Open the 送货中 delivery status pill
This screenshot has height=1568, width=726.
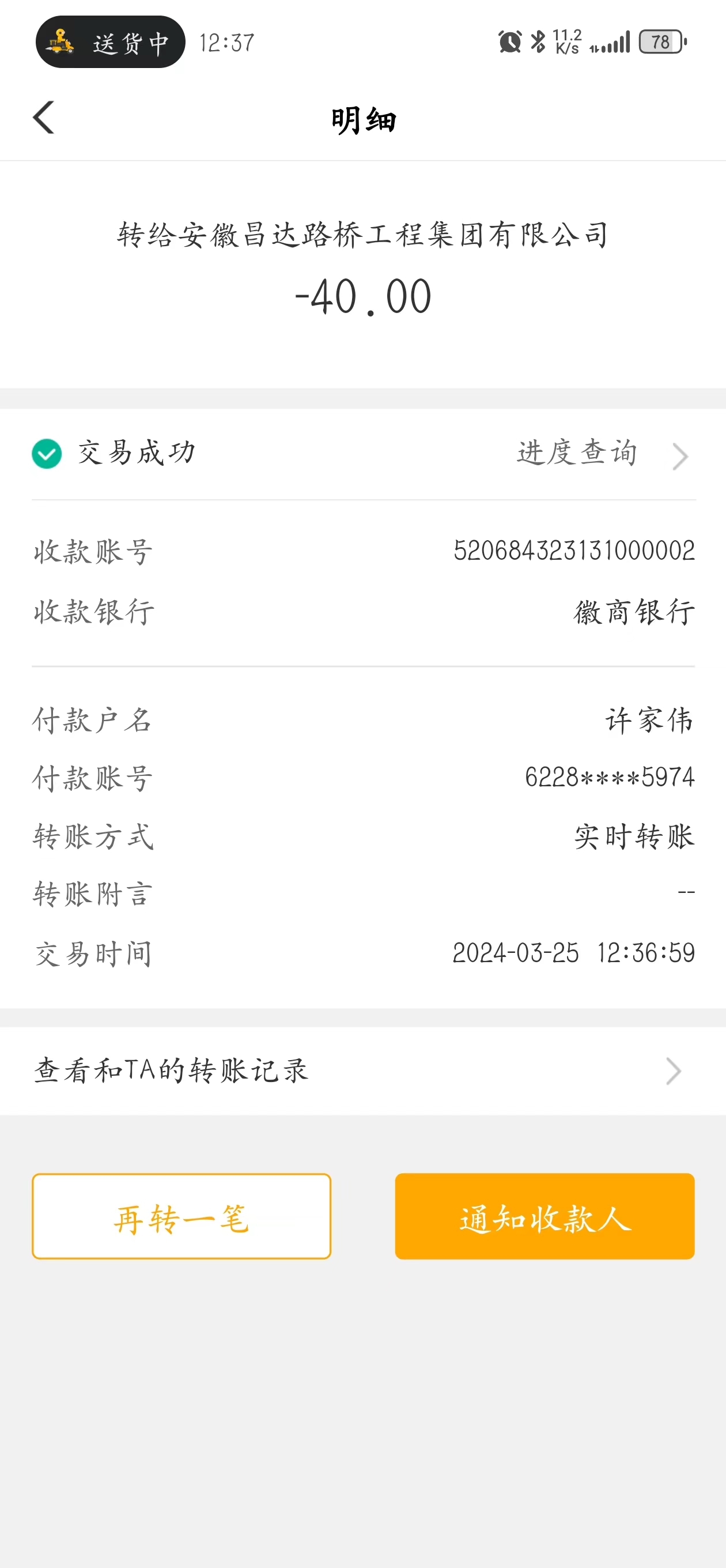click(110, 42)
